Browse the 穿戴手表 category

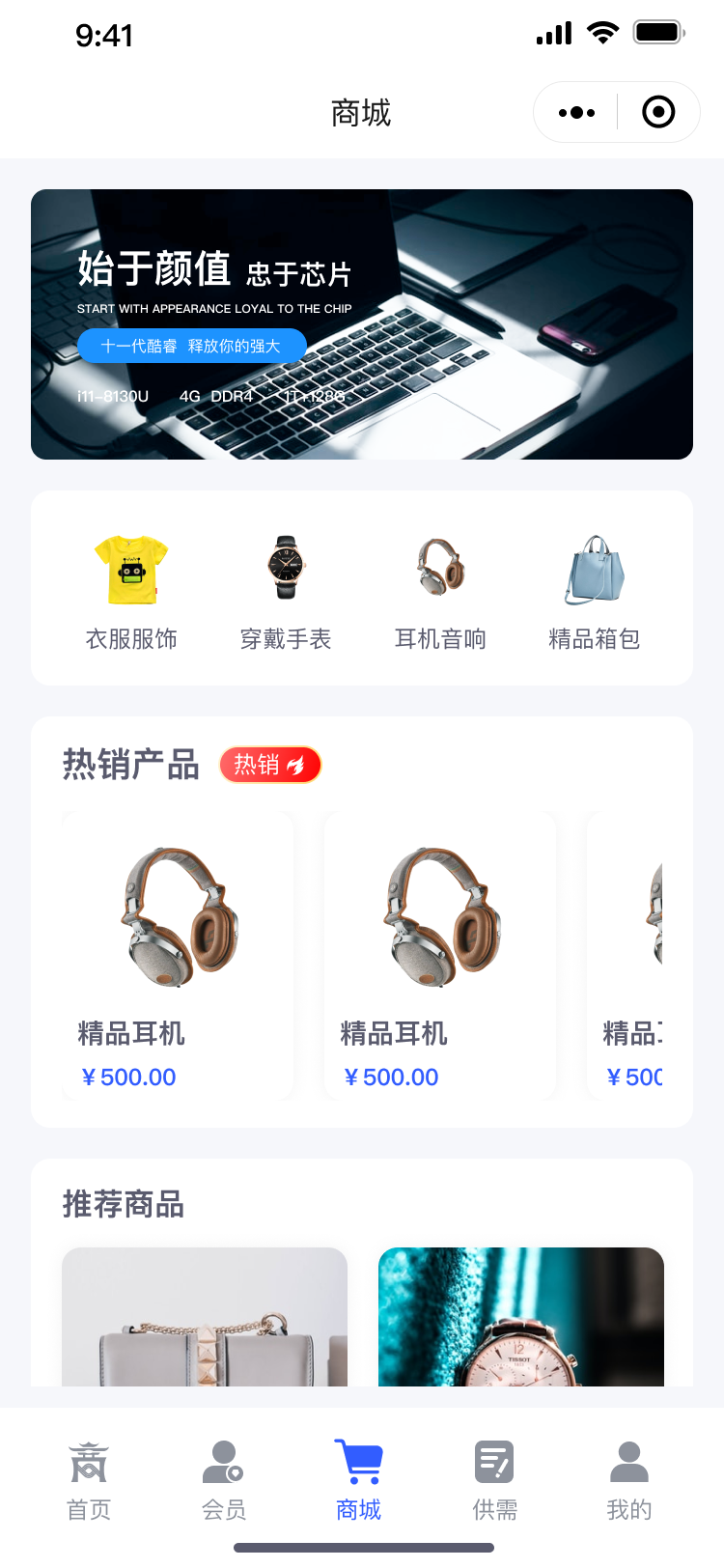[286, 591]
